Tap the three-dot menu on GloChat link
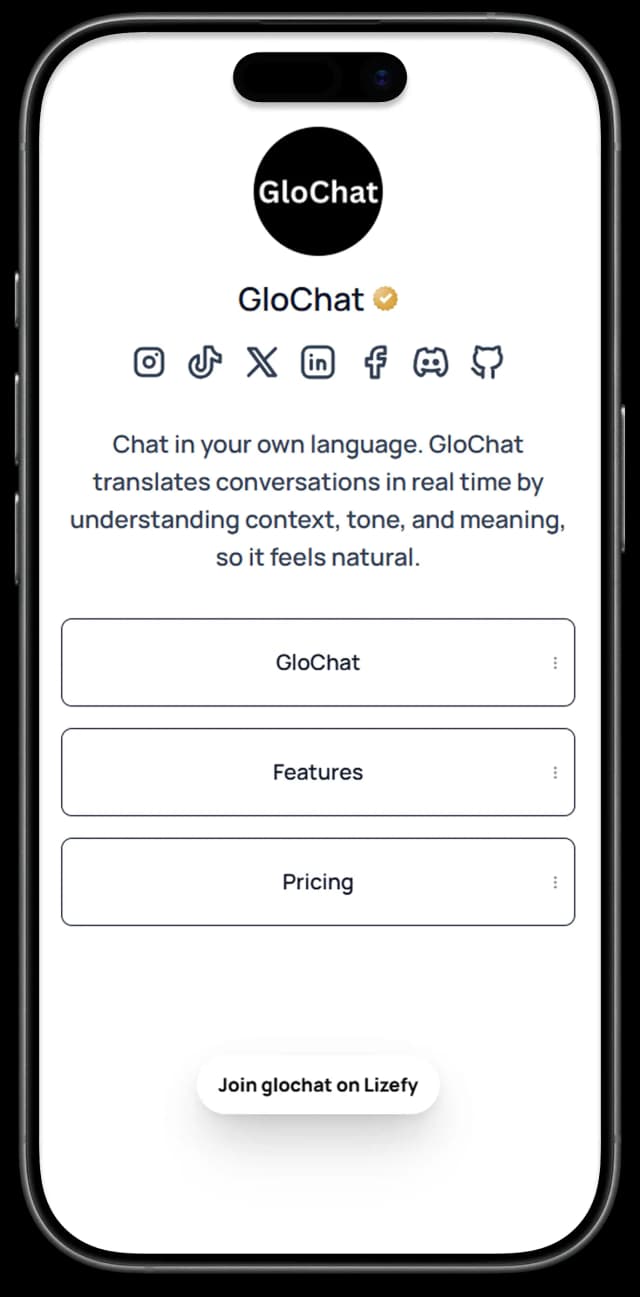This screenshot has width=640, height=1297. click(x=555, y=663)
